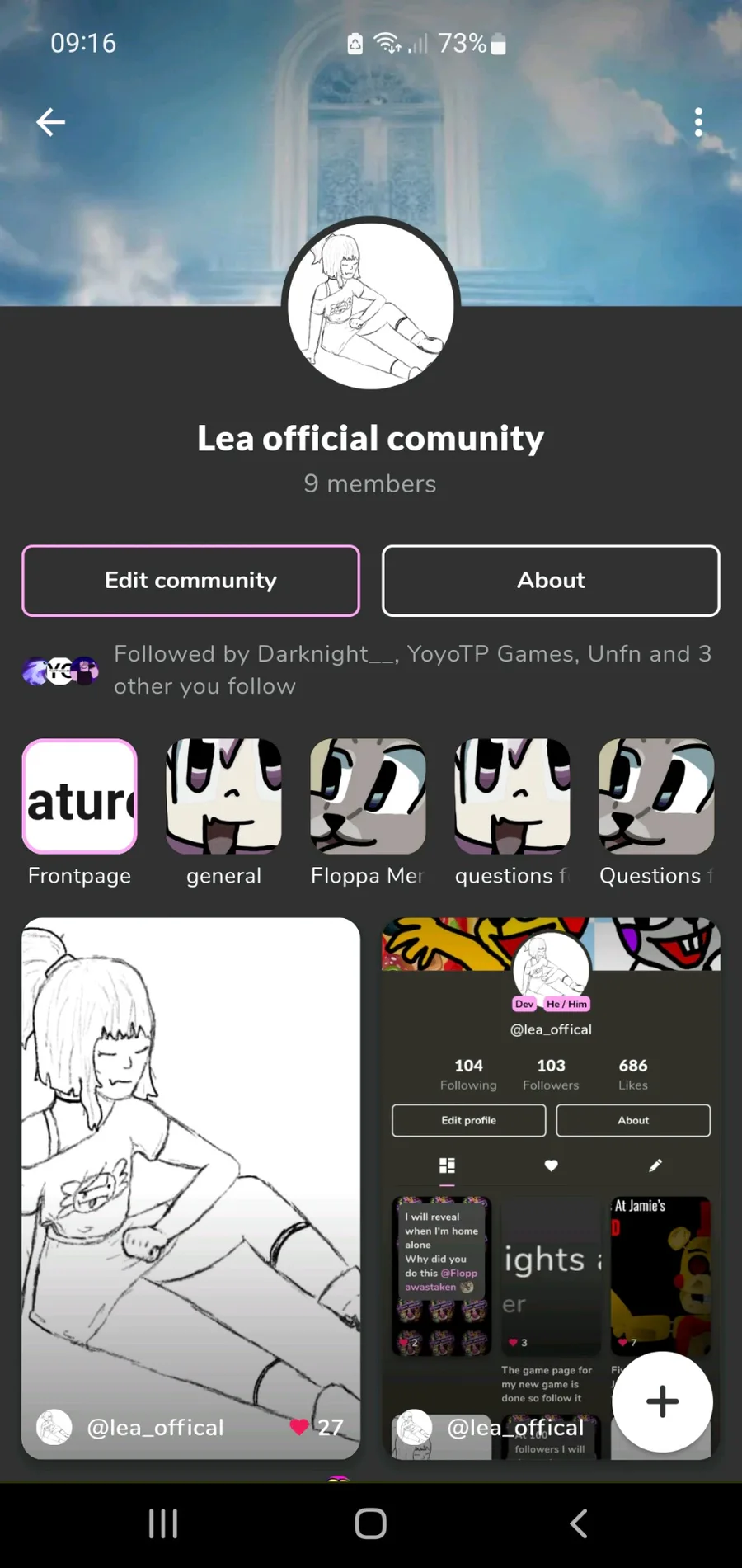Switch to the general channel
Viewport: 742px width, 1568px height.
(223, 812)
